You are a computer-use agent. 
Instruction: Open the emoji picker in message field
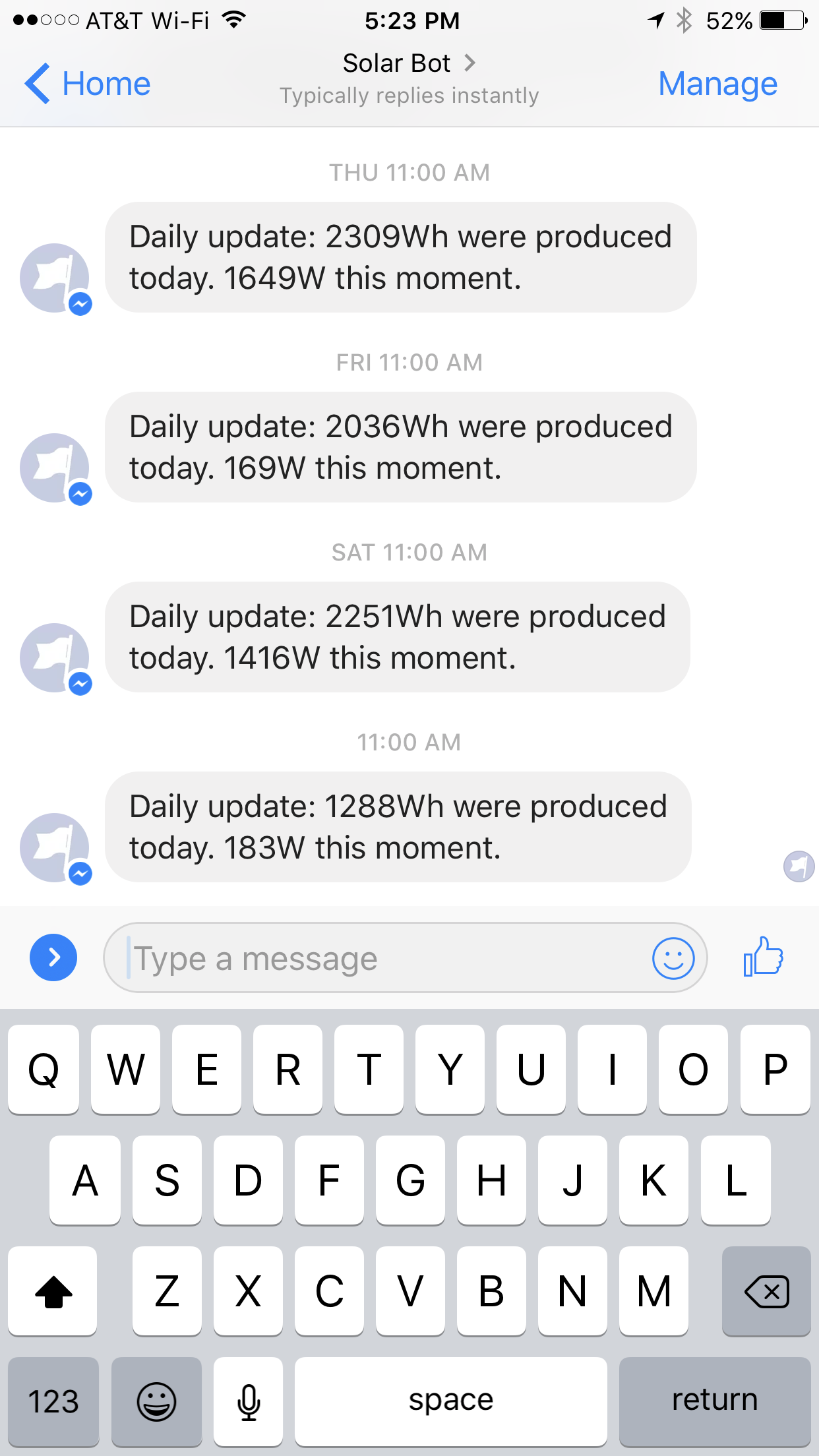(673, 958)
